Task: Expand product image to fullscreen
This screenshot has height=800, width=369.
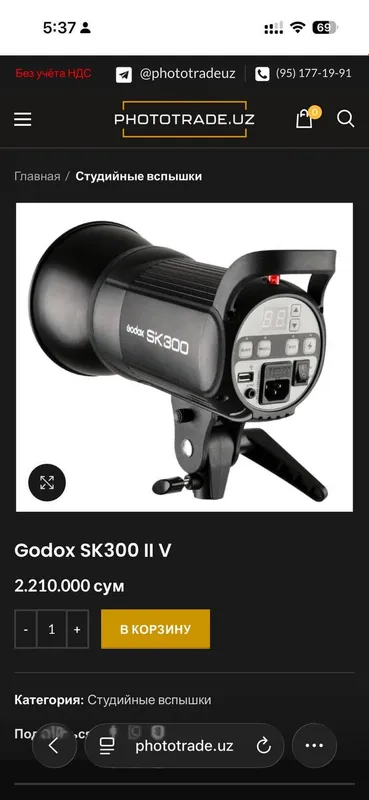Action: [47, 482]
